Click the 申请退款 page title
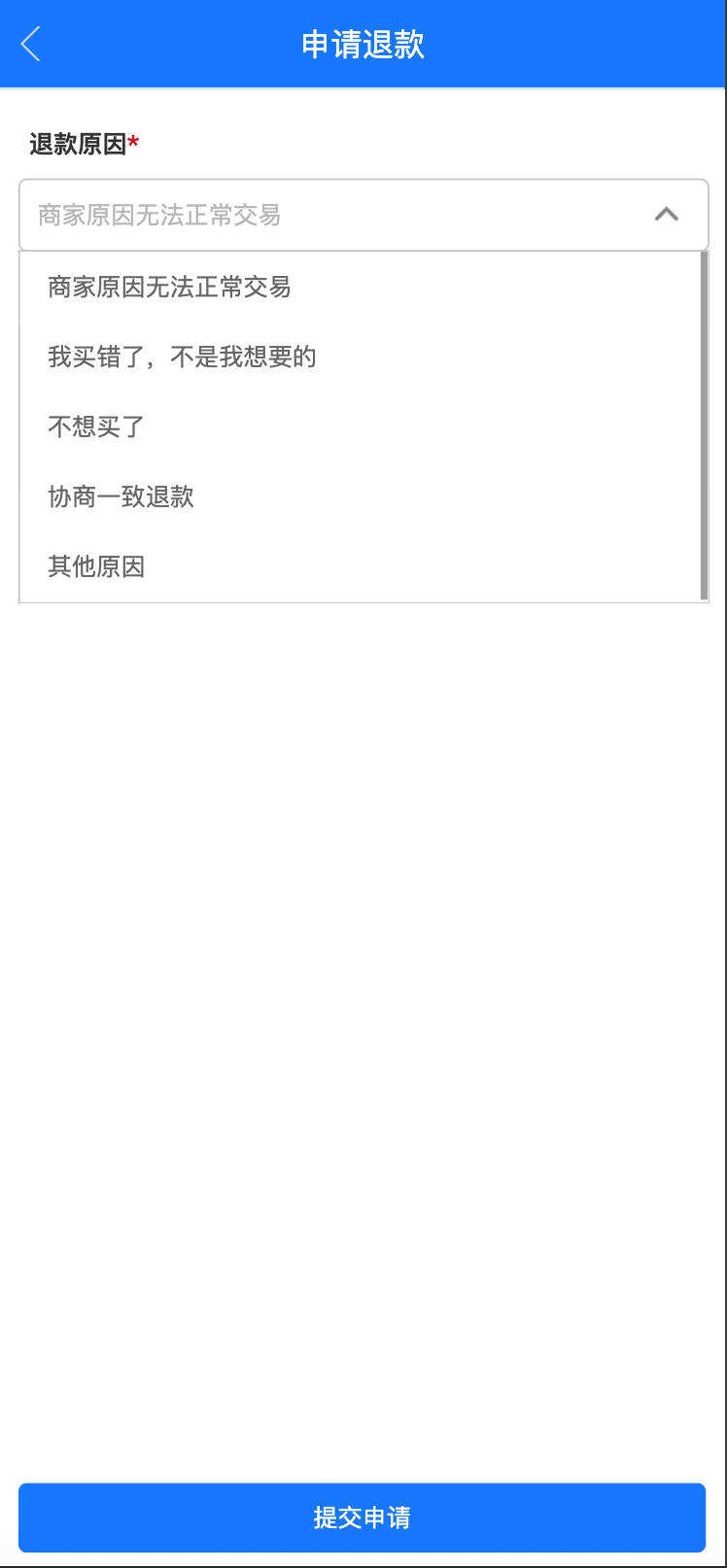This screenshot has width=727, height=1568. pyautogui.click(x=363, y=44)
